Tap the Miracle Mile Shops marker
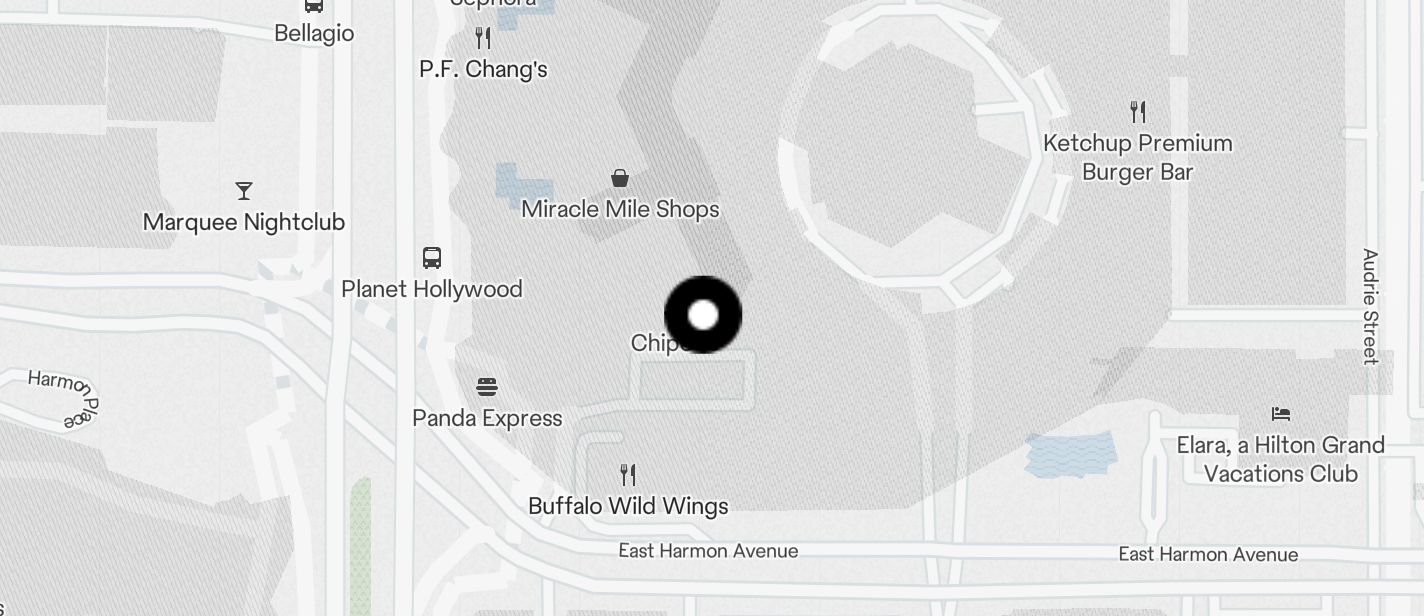 click(620, 180)
